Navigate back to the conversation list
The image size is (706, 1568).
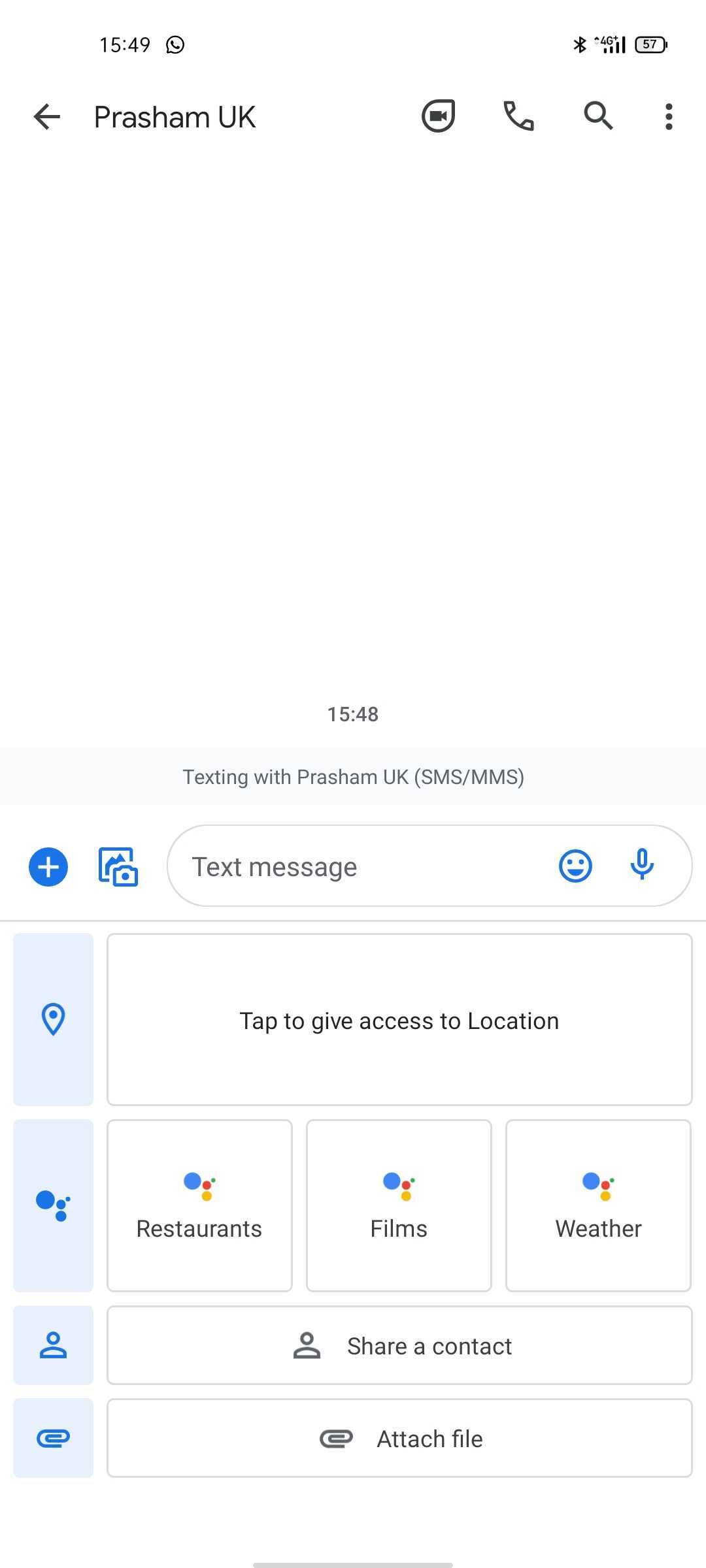[46, 116]
